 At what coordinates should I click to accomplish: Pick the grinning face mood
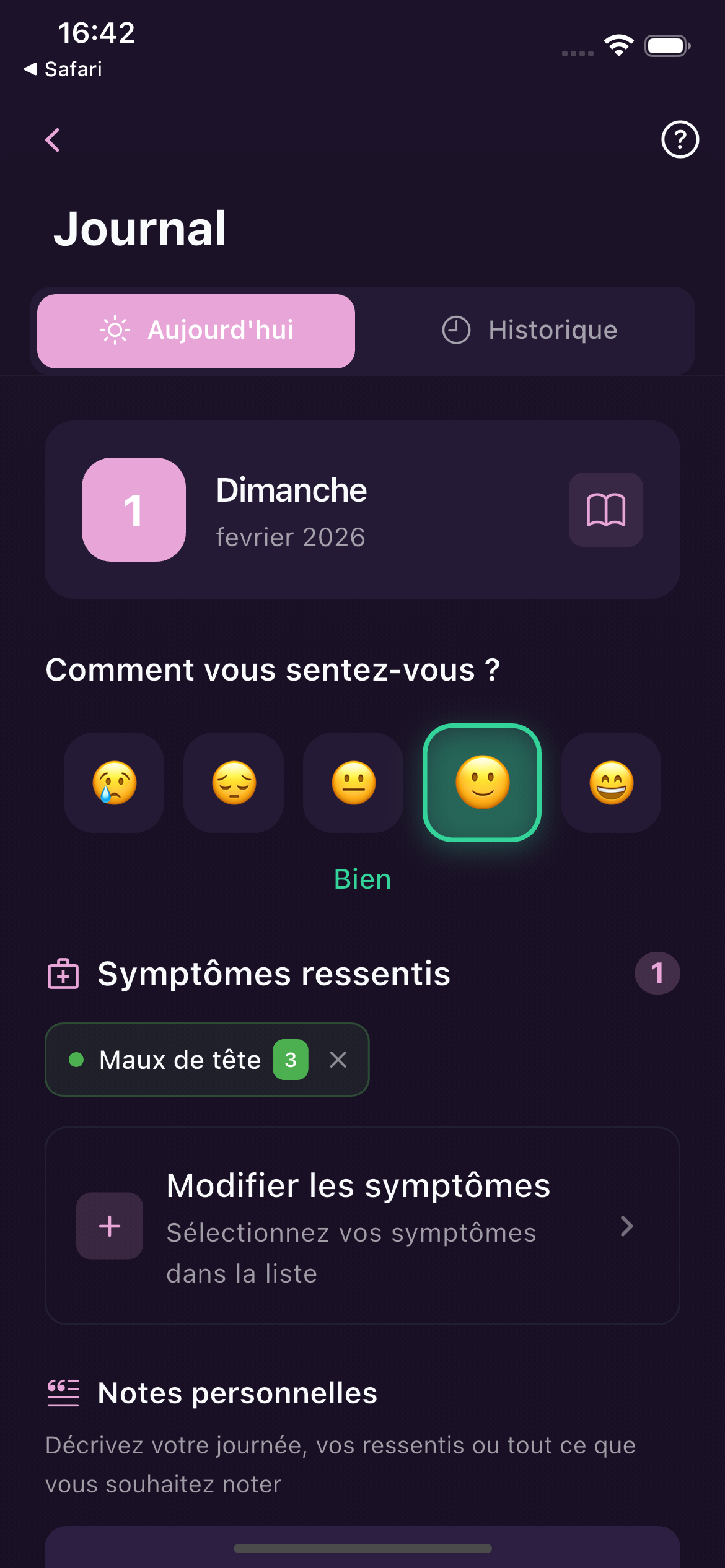(611, 783)
